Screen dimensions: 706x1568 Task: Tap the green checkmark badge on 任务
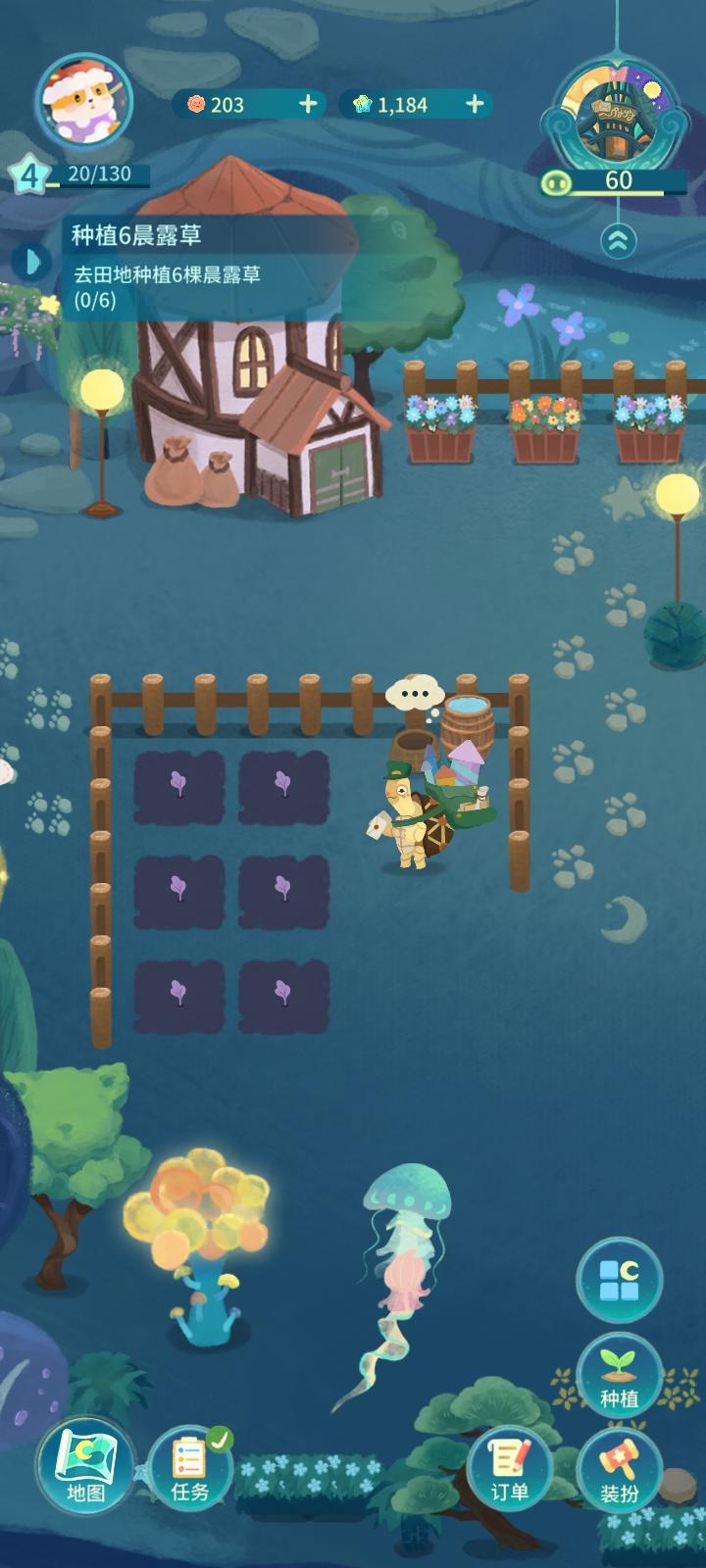pos(223,1441)
